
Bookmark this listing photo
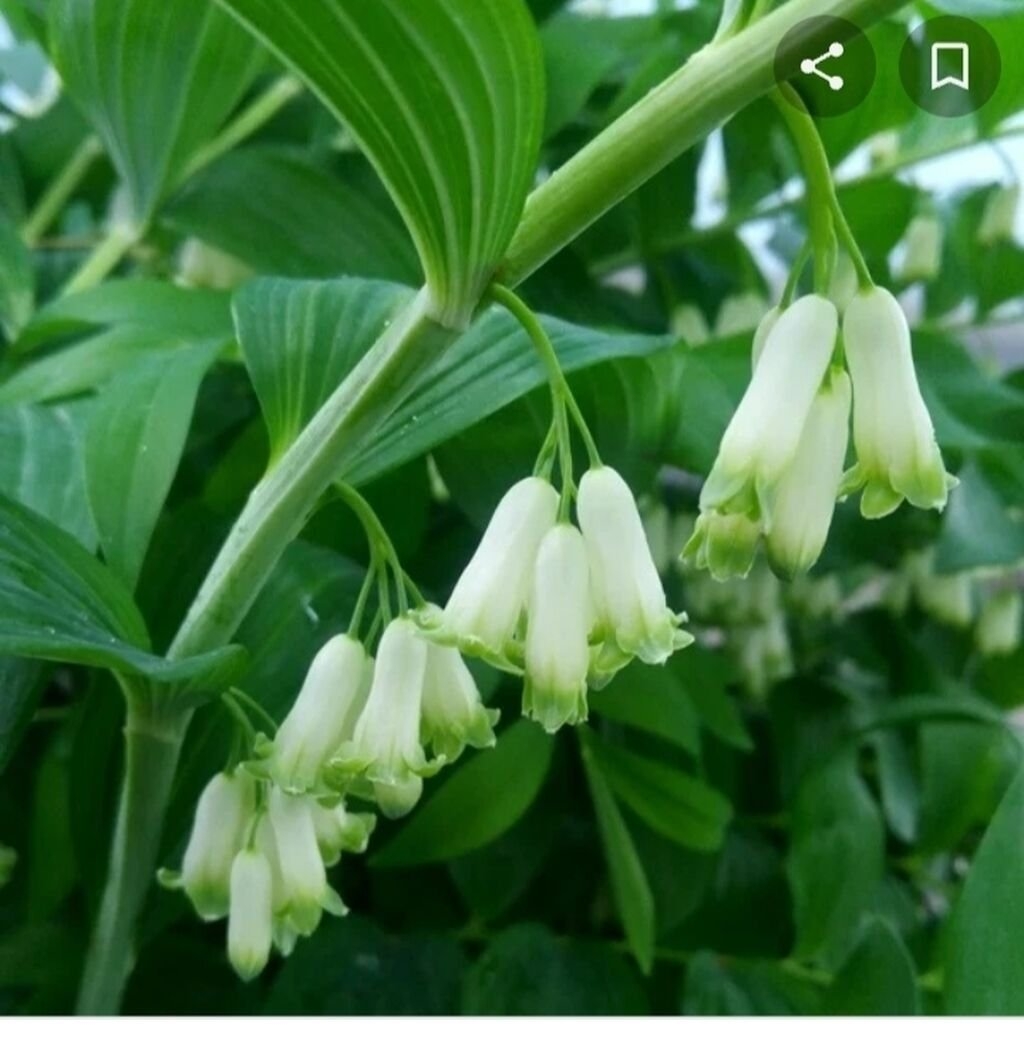949,66
